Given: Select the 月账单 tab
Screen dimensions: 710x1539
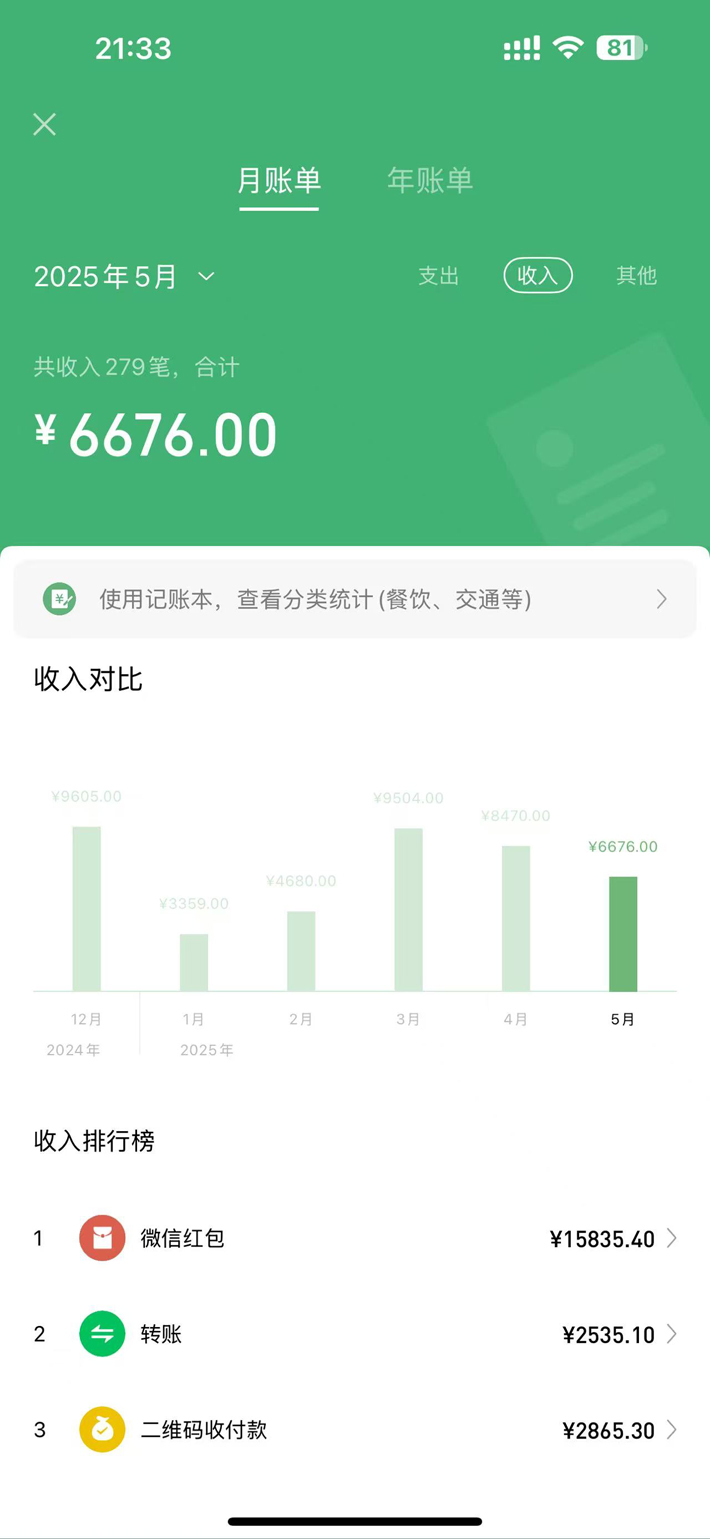Looking at the screenshot, I should point(279,180).
